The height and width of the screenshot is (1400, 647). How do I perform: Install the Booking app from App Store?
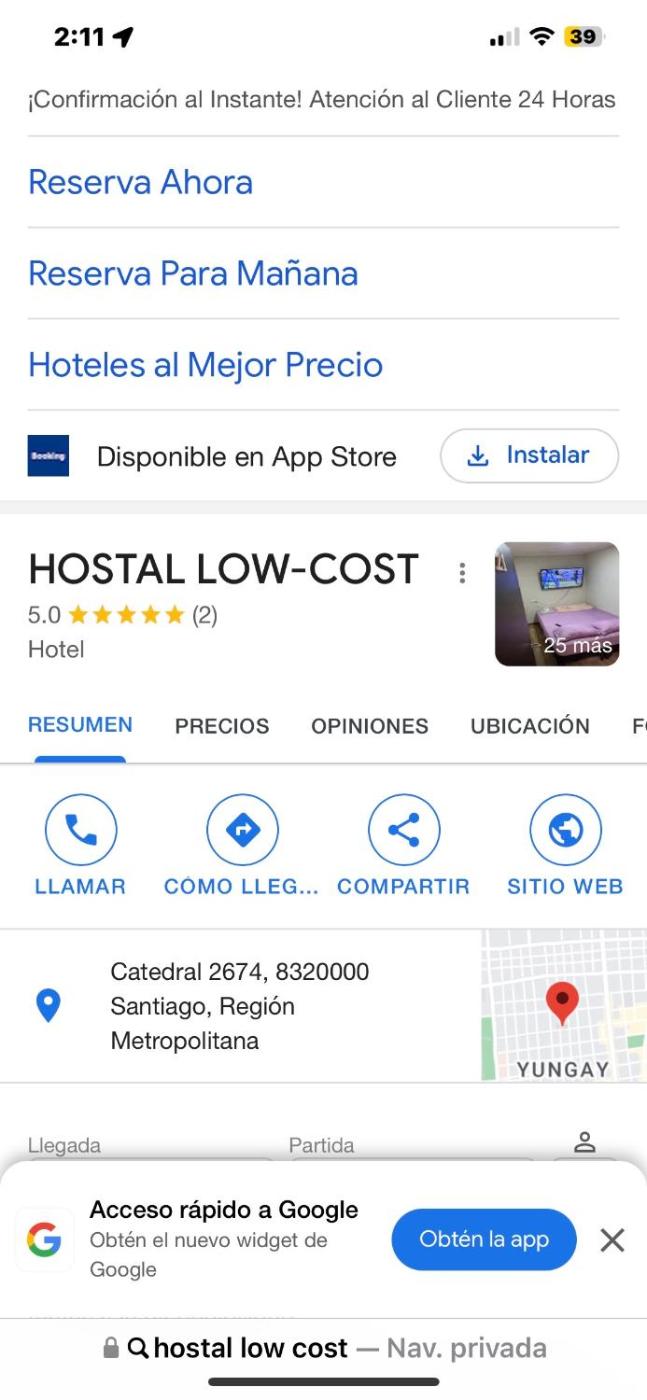tap(529, 456)
